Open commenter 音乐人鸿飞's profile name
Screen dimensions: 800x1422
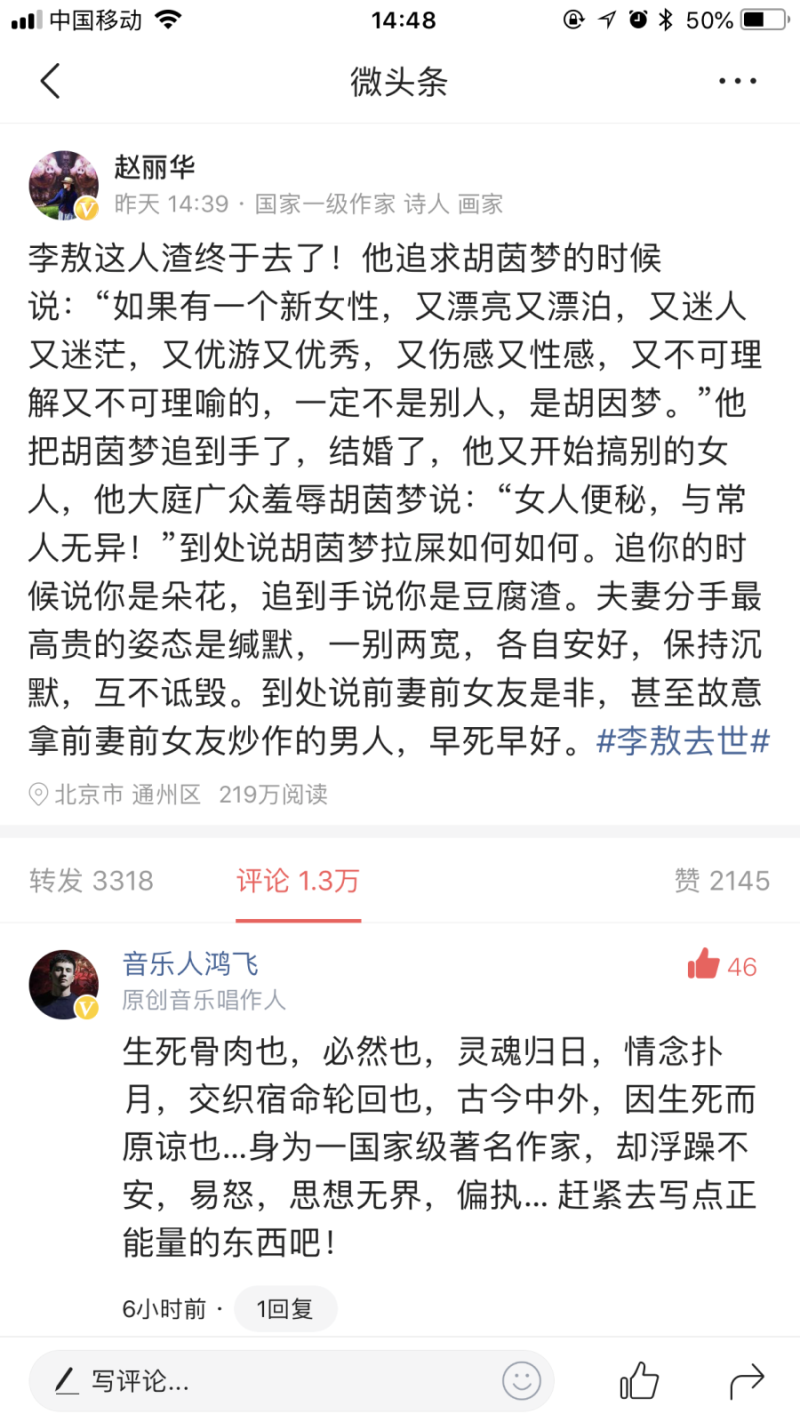point(190,964)
